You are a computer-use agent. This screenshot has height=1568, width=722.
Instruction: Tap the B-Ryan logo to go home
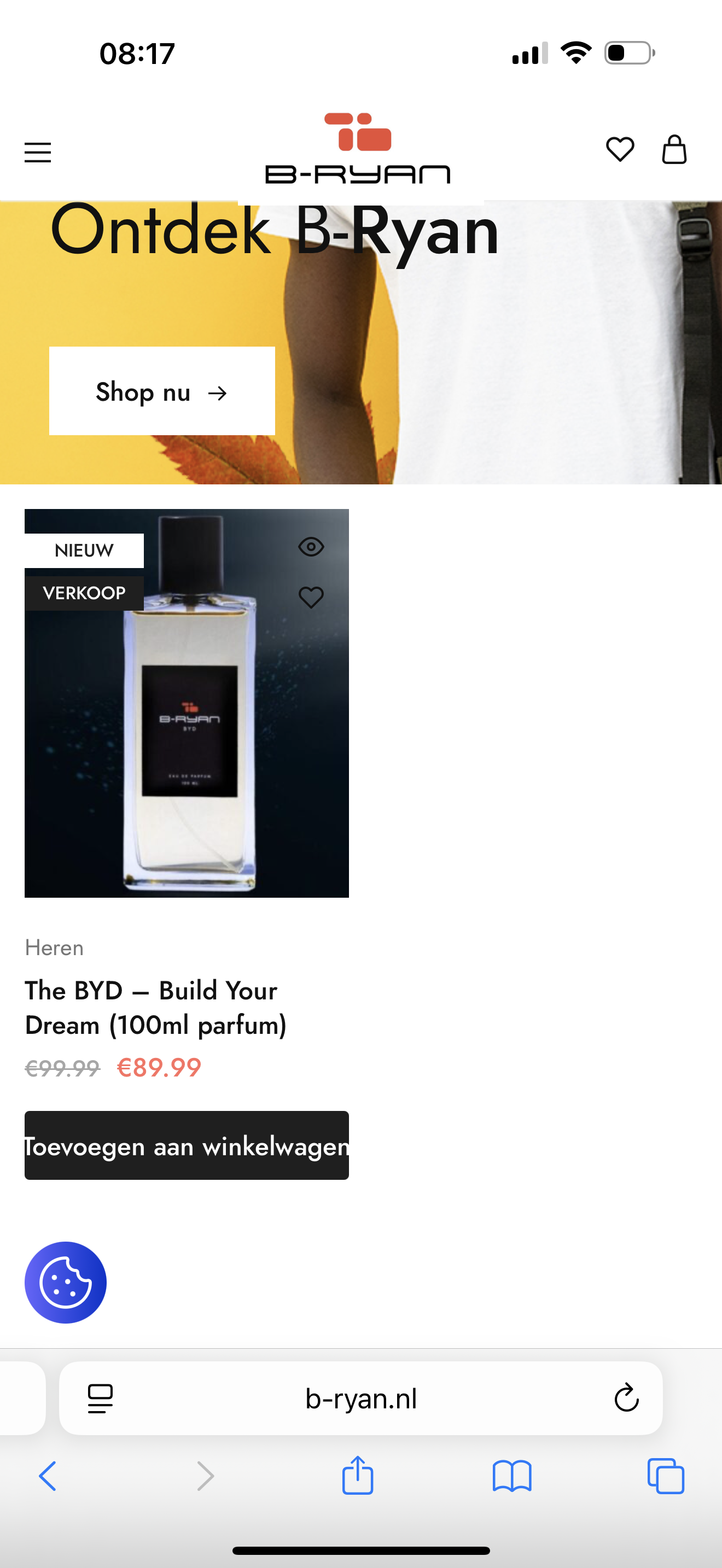358,149
